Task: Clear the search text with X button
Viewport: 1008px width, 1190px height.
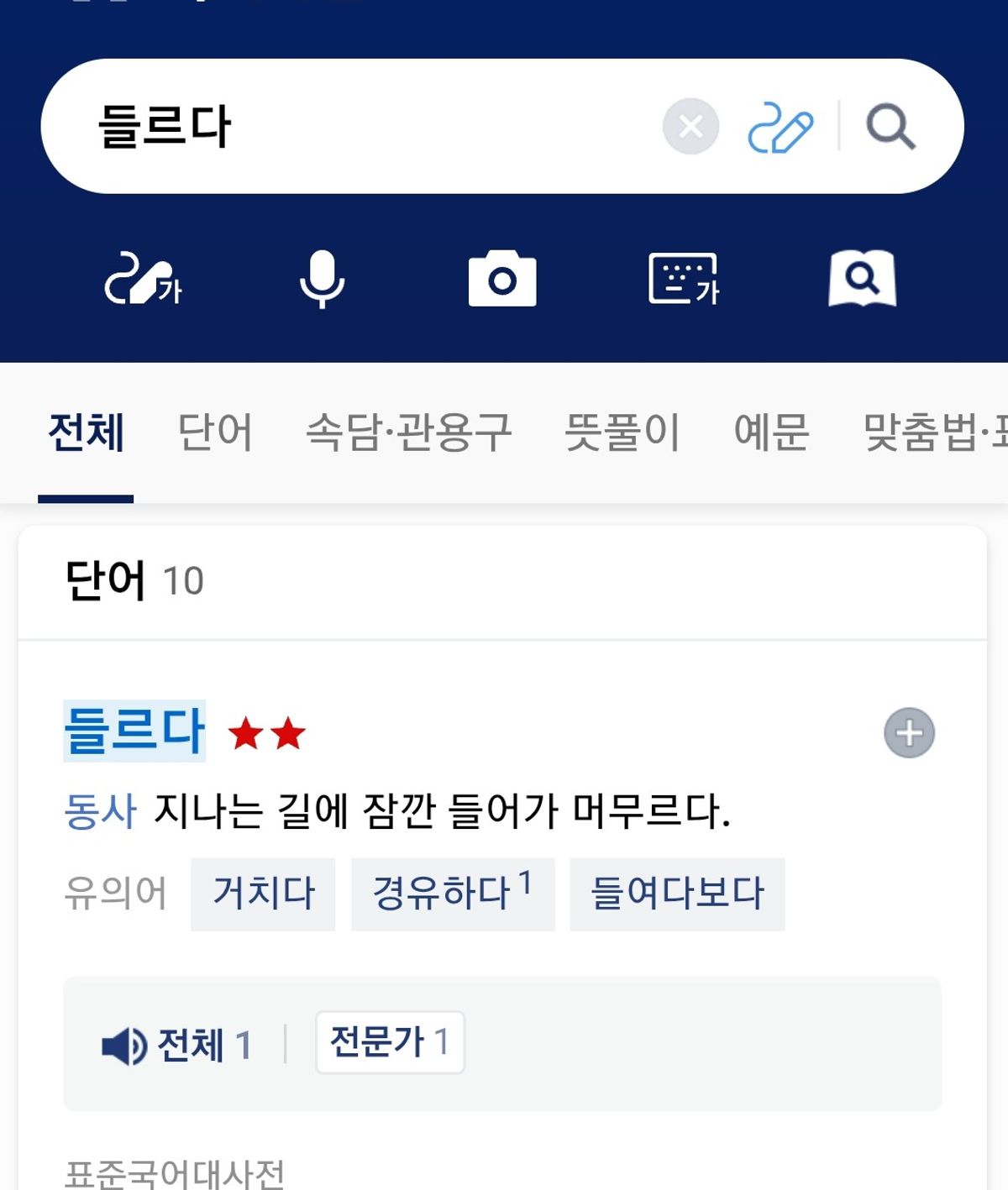Action: (x=690, y=127)
